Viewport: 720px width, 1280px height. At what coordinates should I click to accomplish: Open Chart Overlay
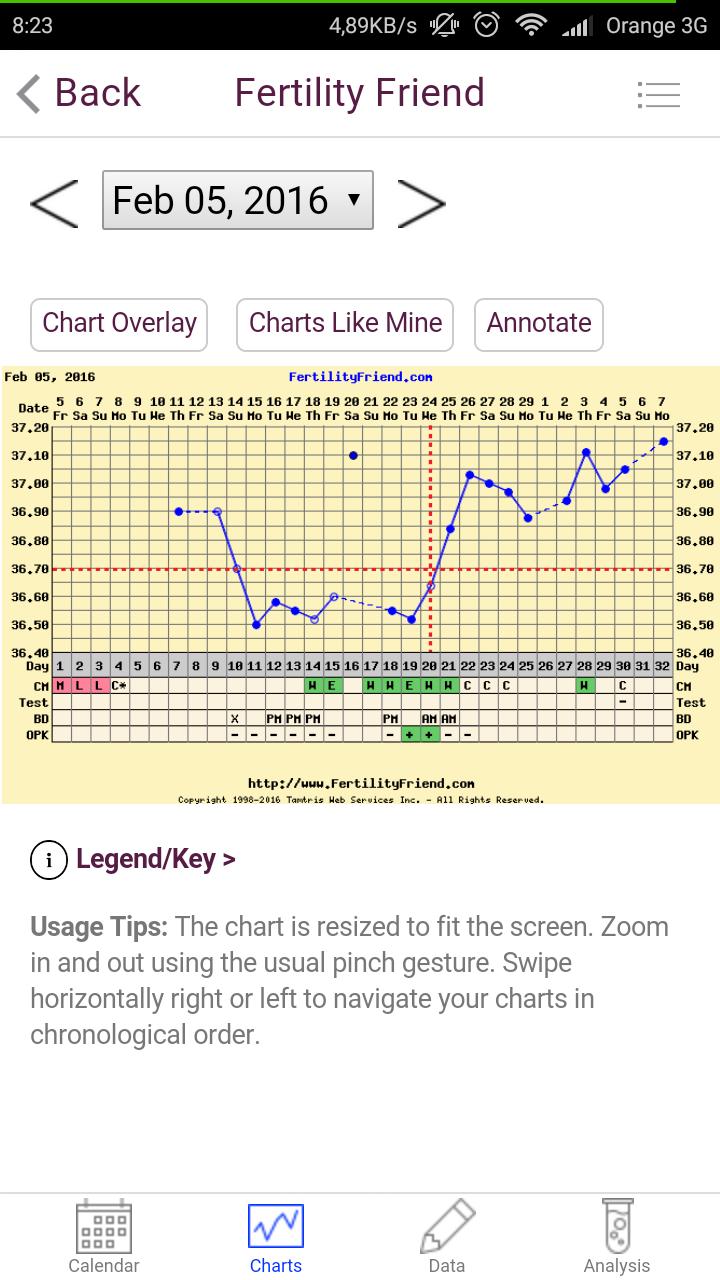tap(119, 324)
